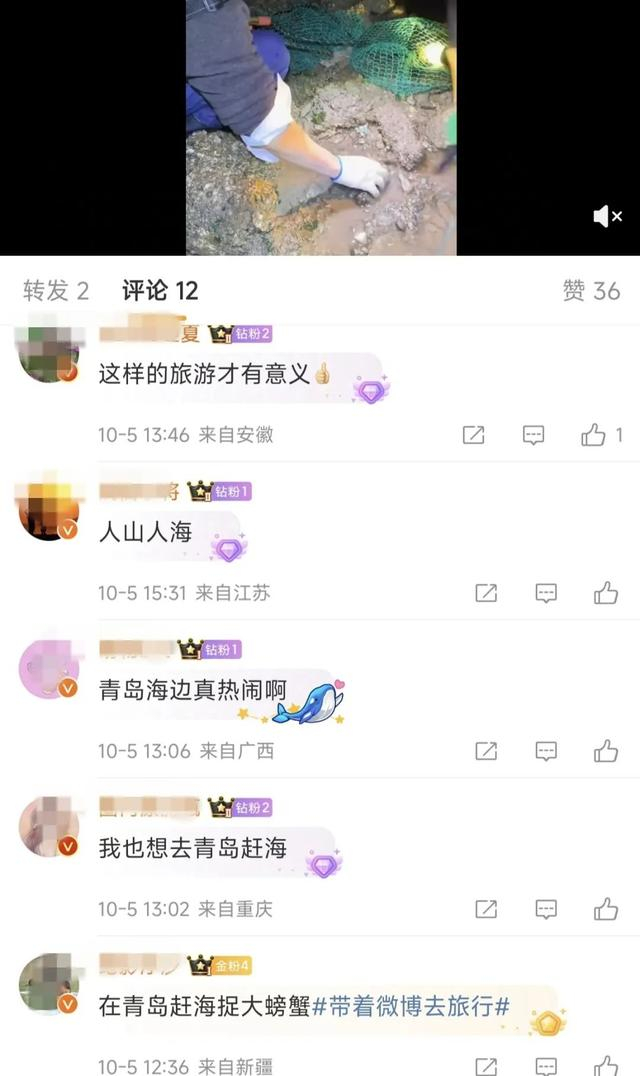This screenshot has width=640, height=1076.
Task: Unmute the video with the speaker icon
Action: point(607,217)
